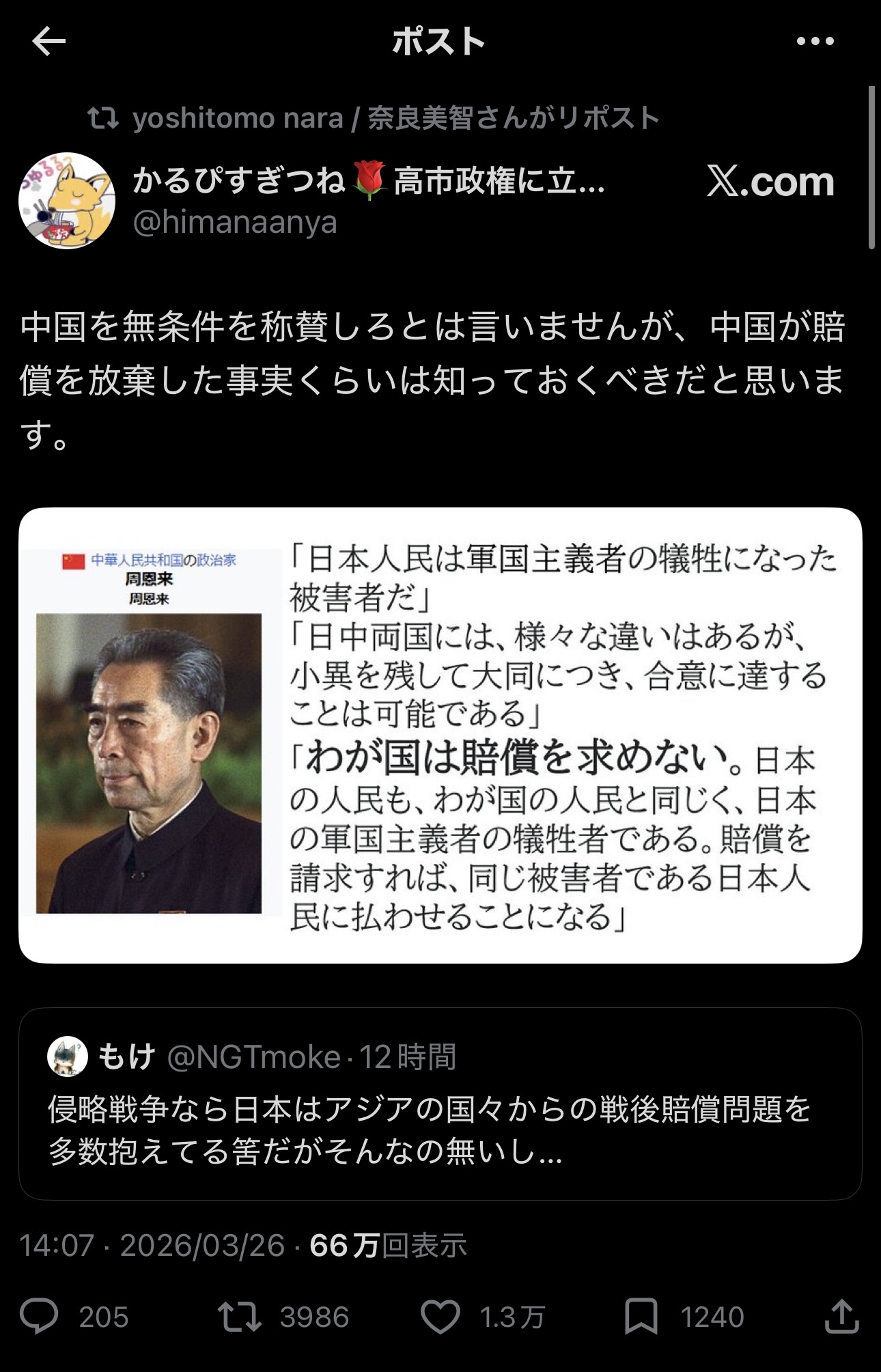Open the quoted post by @NGTmoke
Screen dimensions: 881x1372
point(440,1104)
